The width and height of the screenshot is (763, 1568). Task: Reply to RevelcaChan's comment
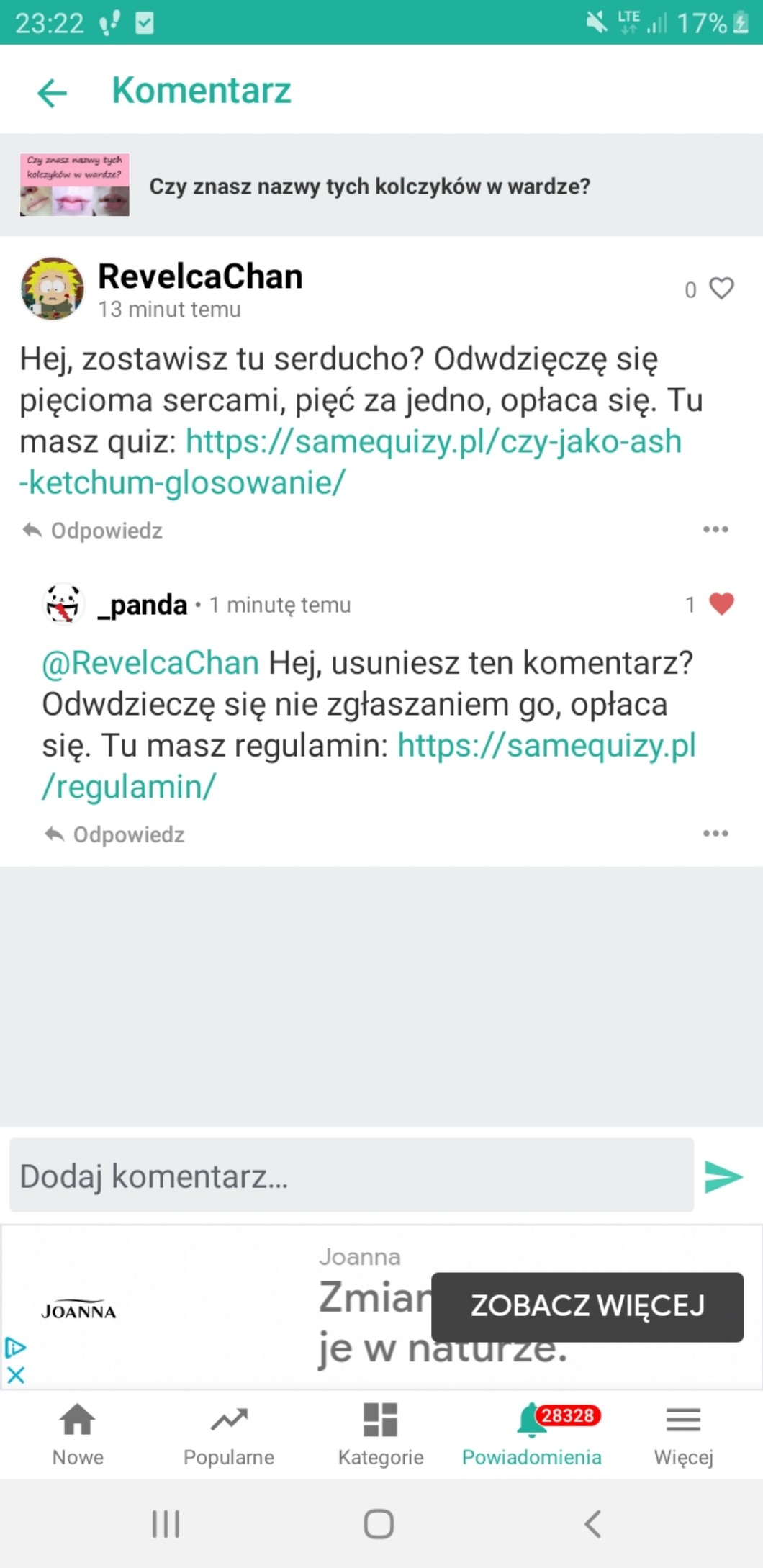pos(93,531)
